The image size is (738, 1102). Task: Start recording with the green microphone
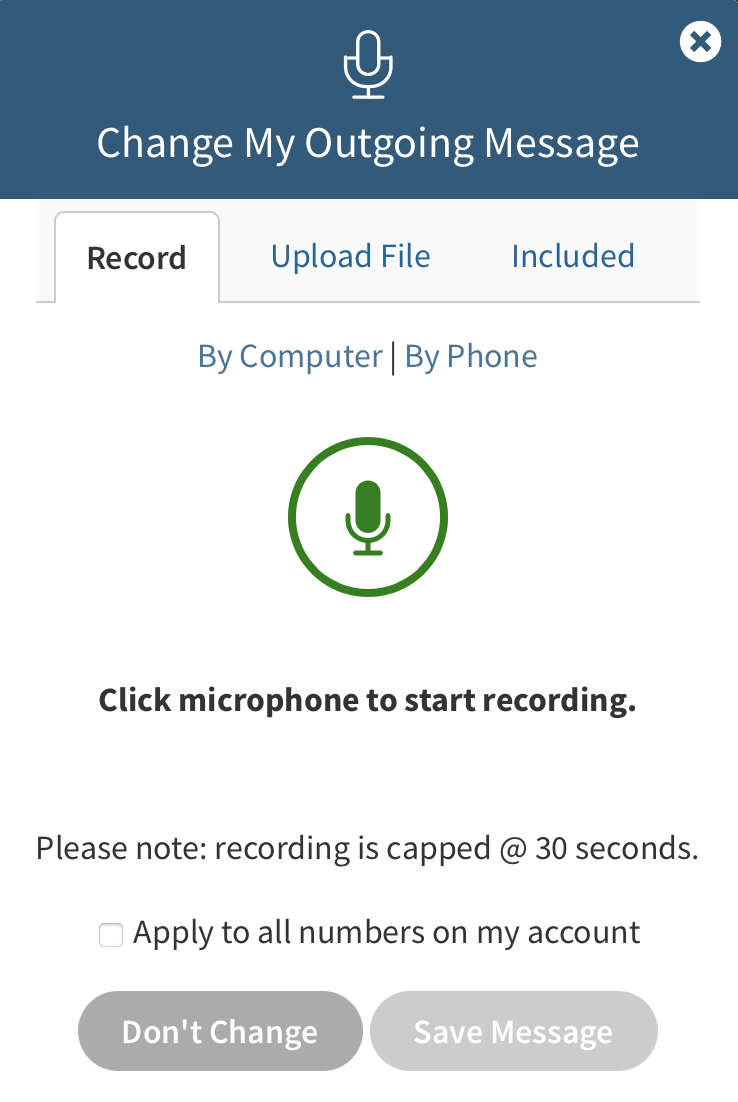pos(368,517)
